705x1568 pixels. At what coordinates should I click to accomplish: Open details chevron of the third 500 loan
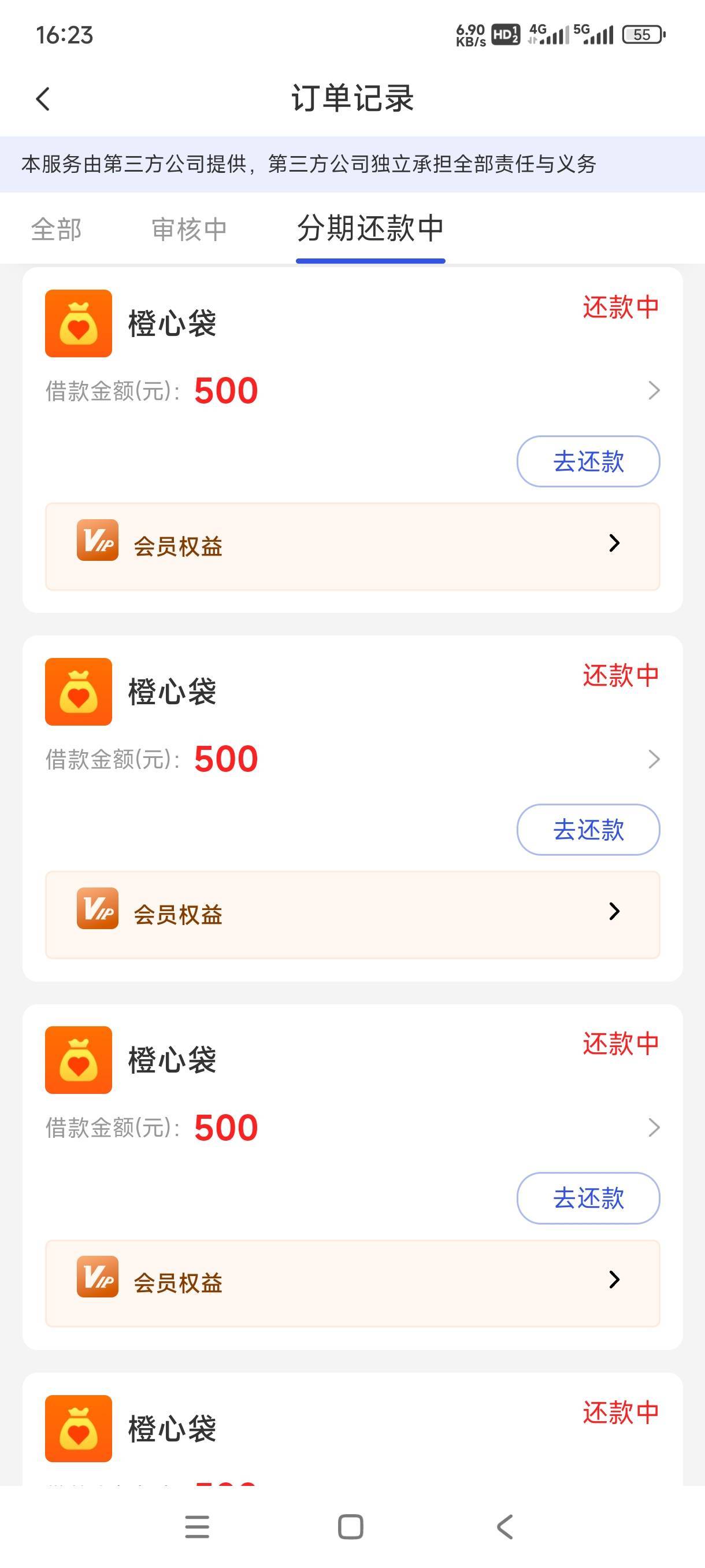[x=654, y=1127]
